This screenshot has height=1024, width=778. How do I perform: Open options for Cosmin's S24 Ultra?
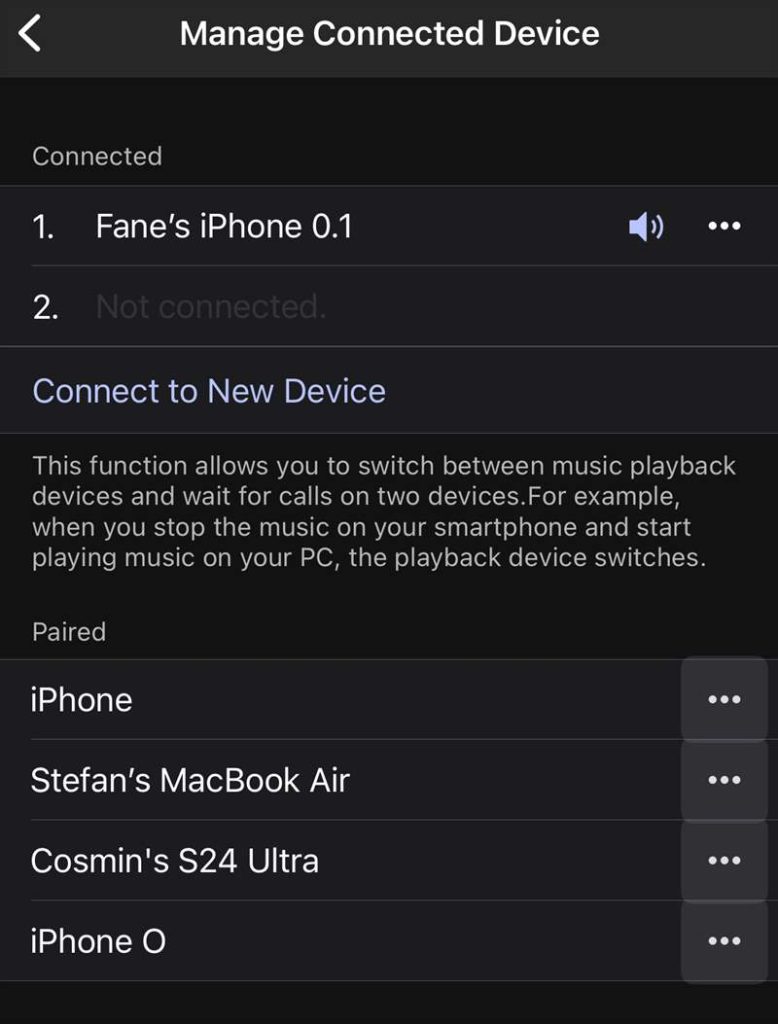point(724,860)
